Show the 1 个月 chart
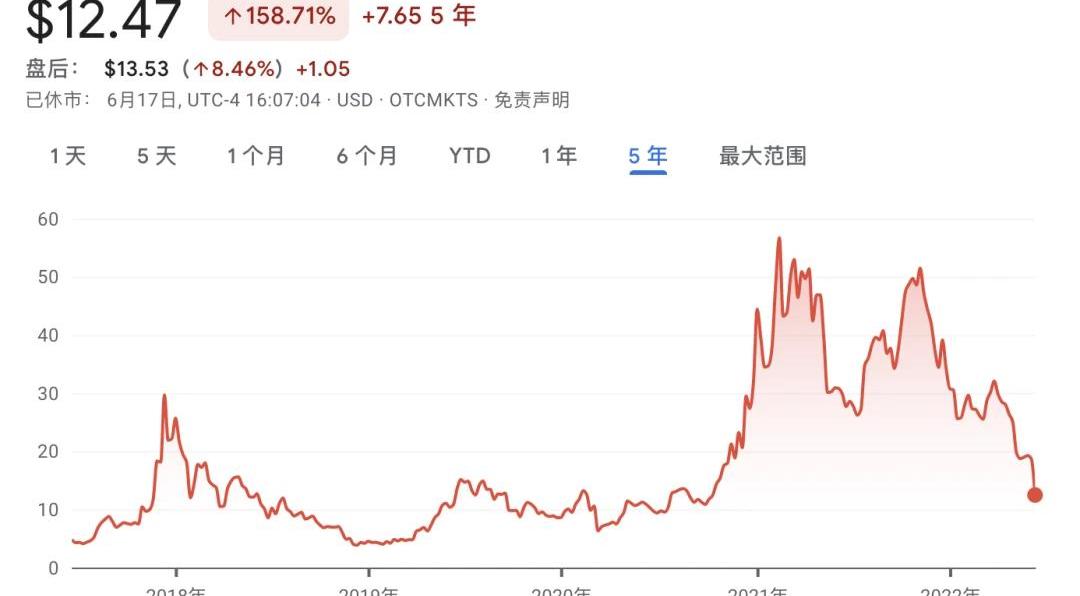 coord(256,156)
